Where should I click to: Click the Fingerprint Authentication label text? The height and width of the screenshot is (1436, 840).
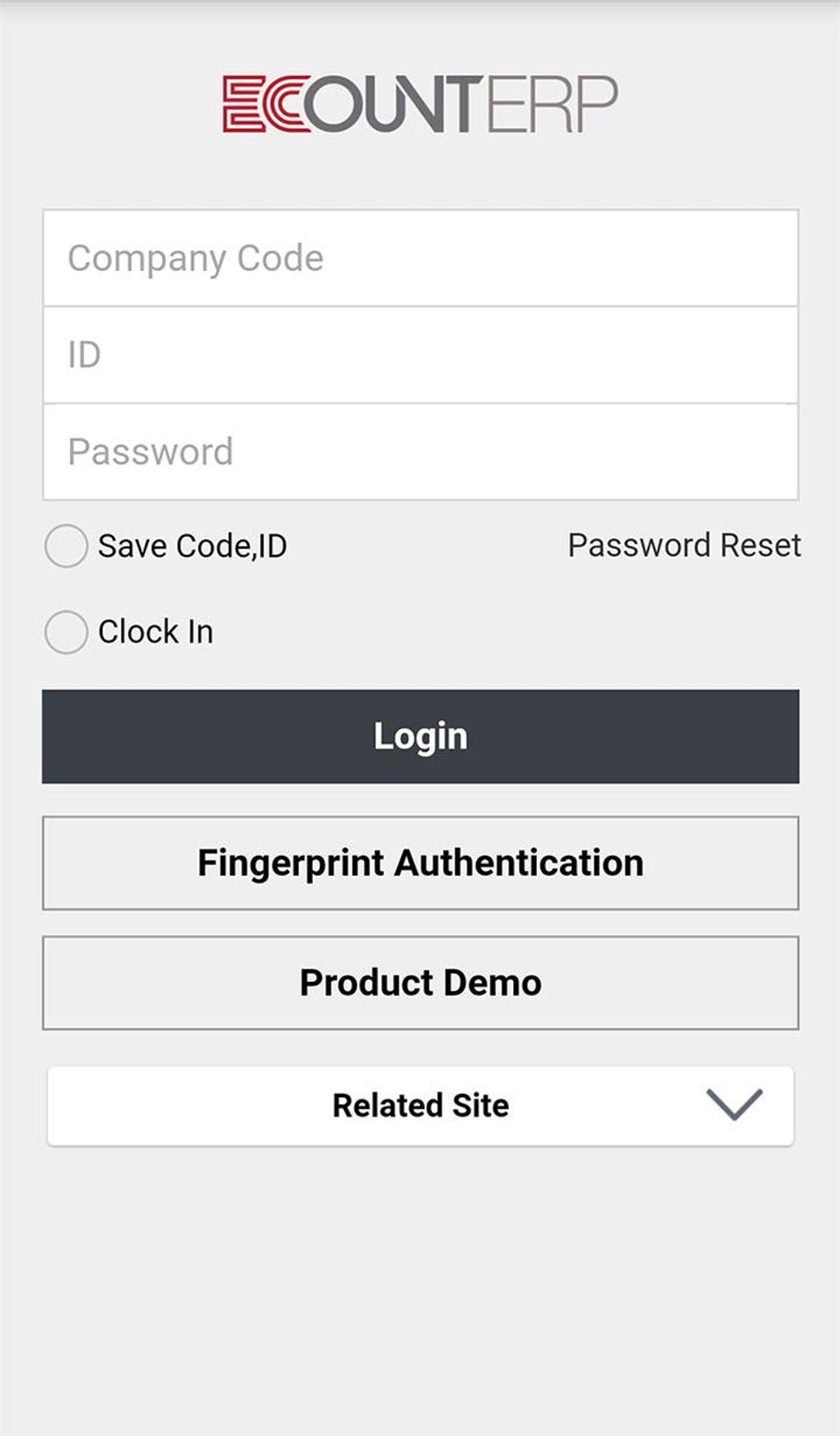click(x=420, y=863)
